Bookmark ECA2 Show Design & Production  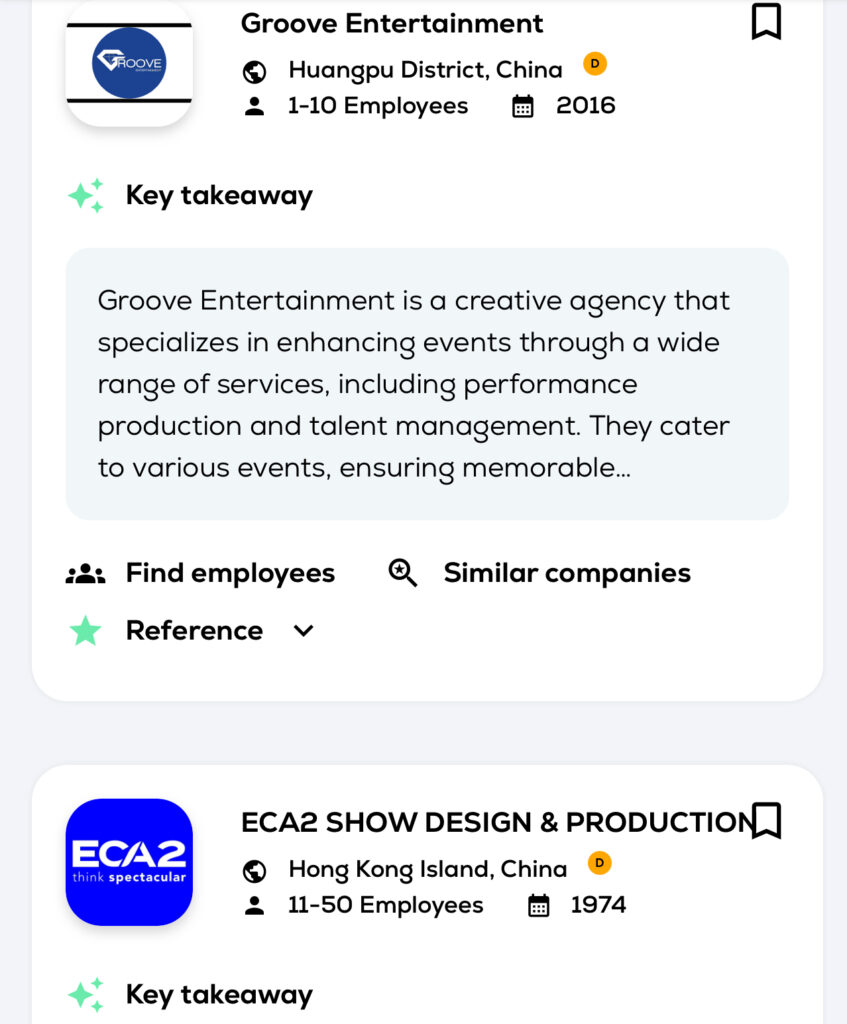[x=766, y=820]
